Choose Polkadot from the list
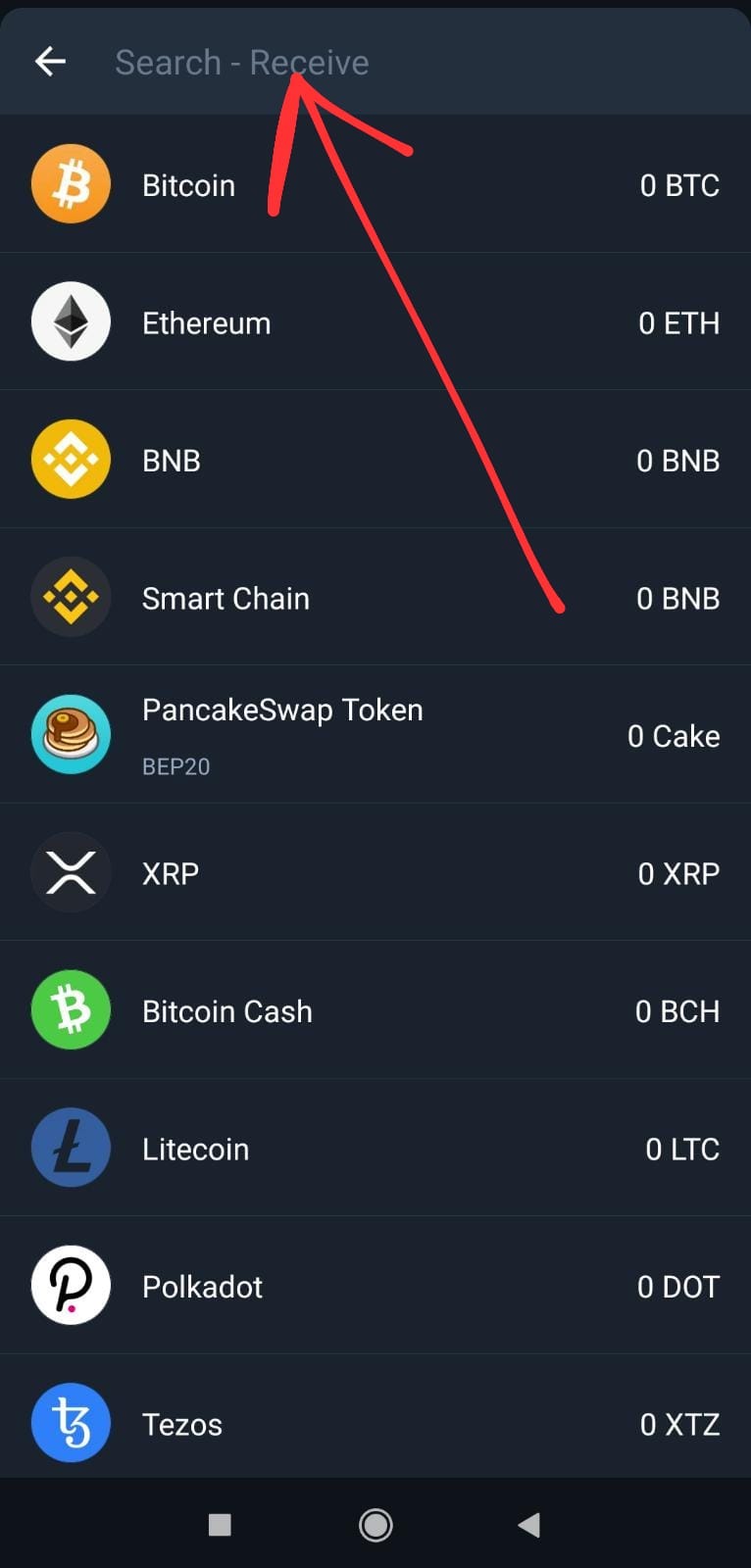 (x=375, y=1286)
